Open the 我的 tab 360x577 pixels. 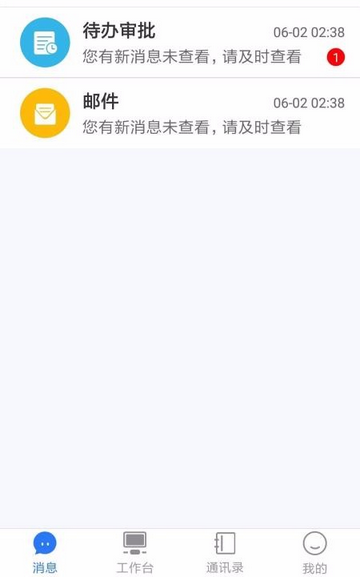click(315, 553)
